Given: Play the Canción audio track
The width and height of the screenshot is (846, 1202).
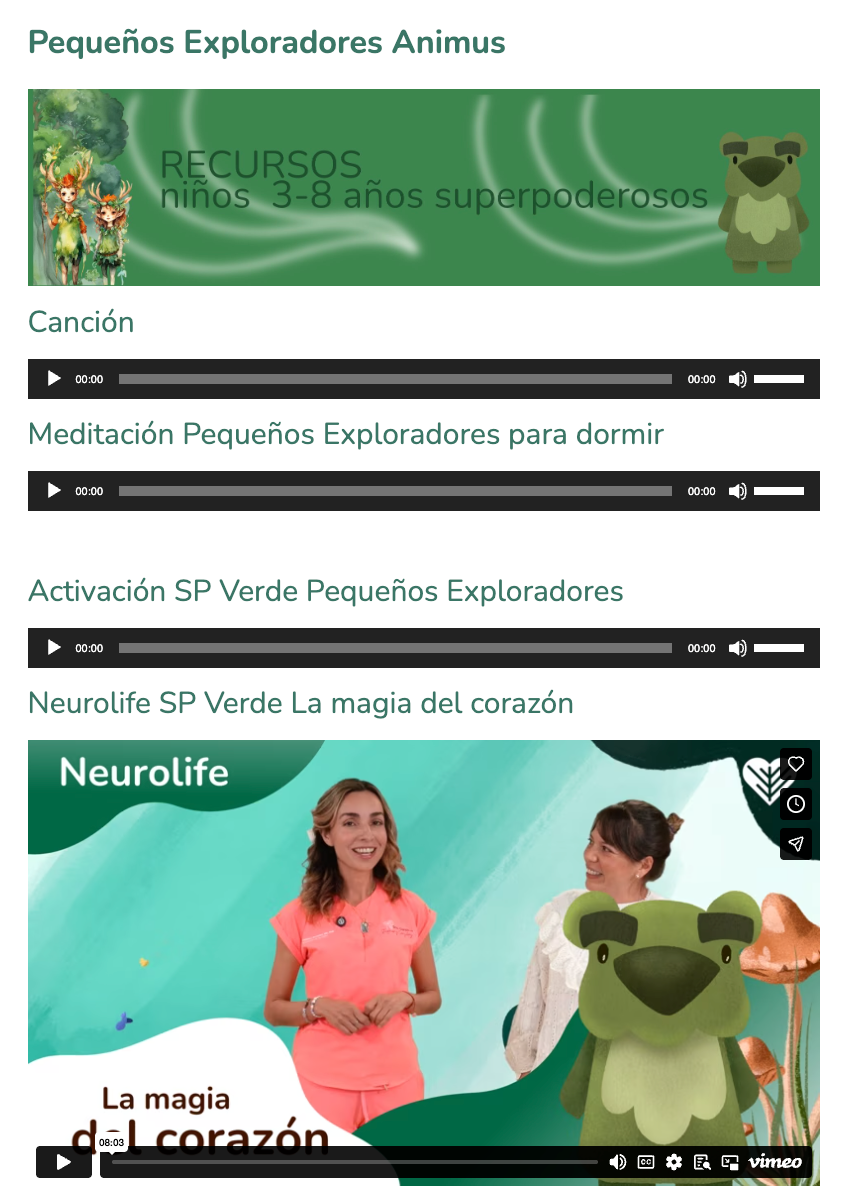Looking at the screenshot, I should click(54, 379).
